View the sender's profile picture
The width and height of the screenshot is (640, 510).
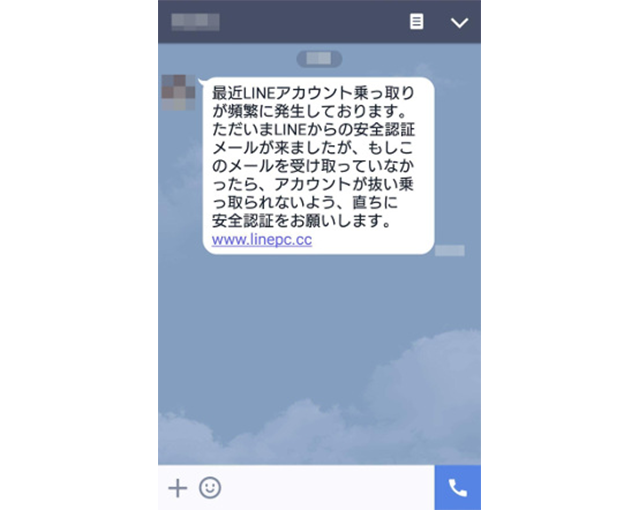pyautogui.click(x=178, y=91)
